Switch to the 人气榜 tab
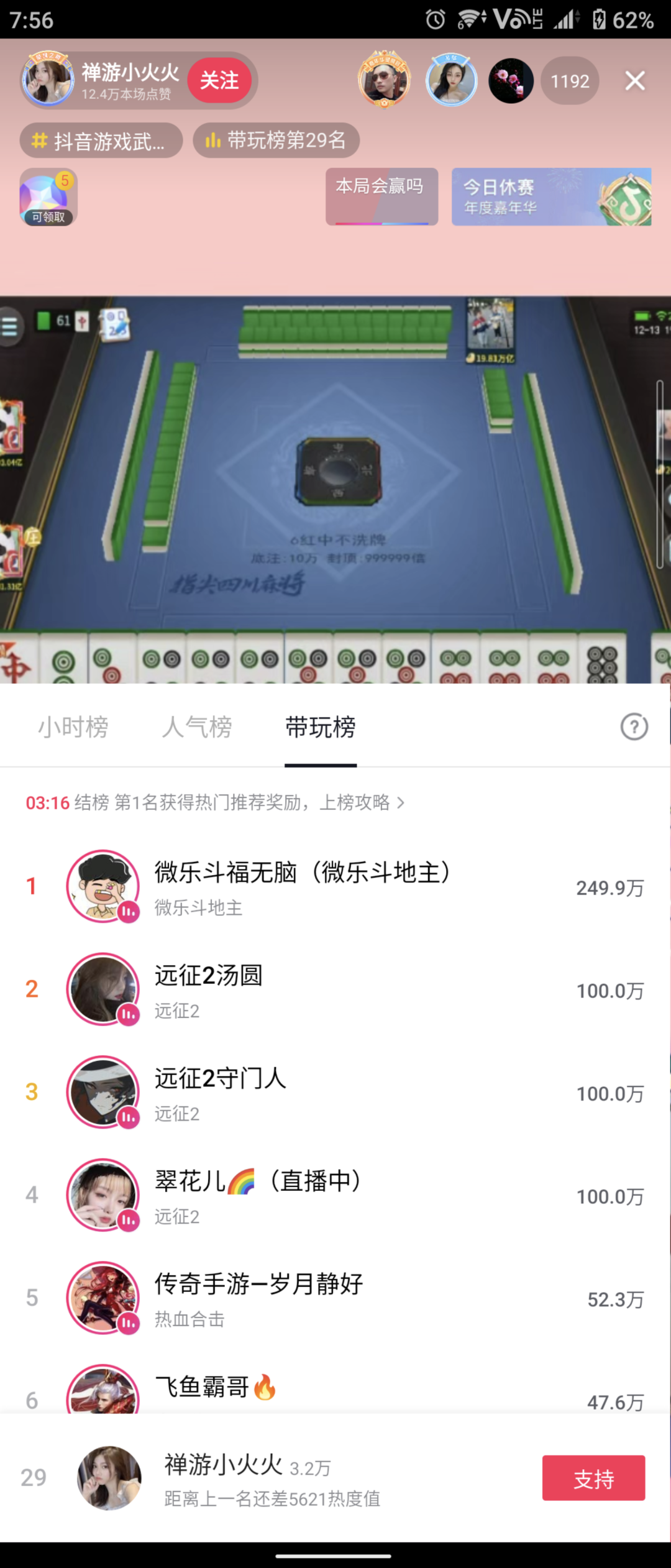Image resolution: width=671 pixels, height=1568 pixels. point(197,727)
